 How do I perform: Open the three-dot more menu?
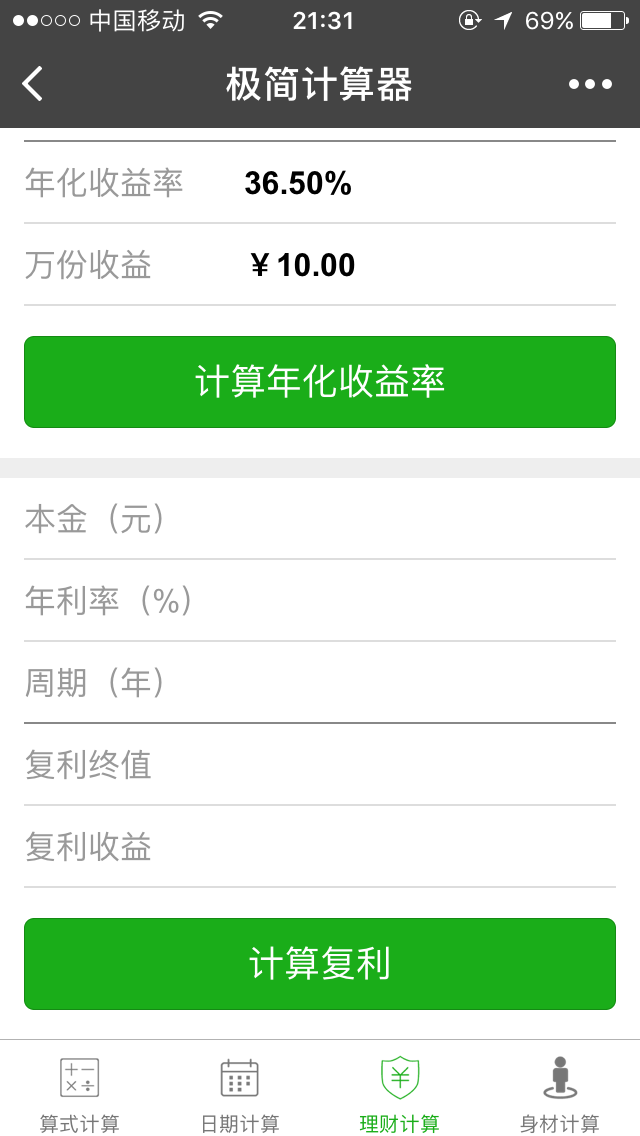590,84
